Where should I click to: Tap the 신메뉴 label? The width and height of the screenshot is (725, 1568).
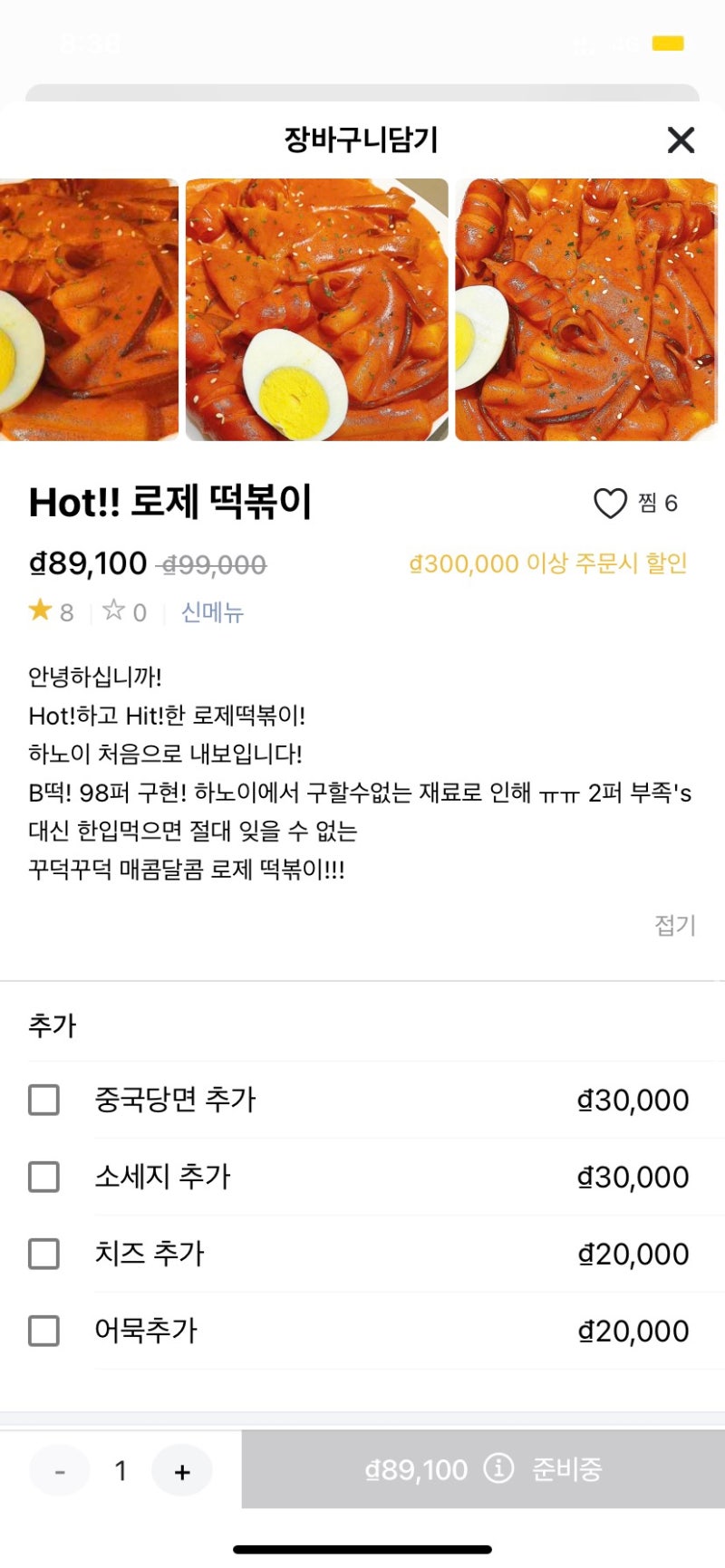pos(211,612)
